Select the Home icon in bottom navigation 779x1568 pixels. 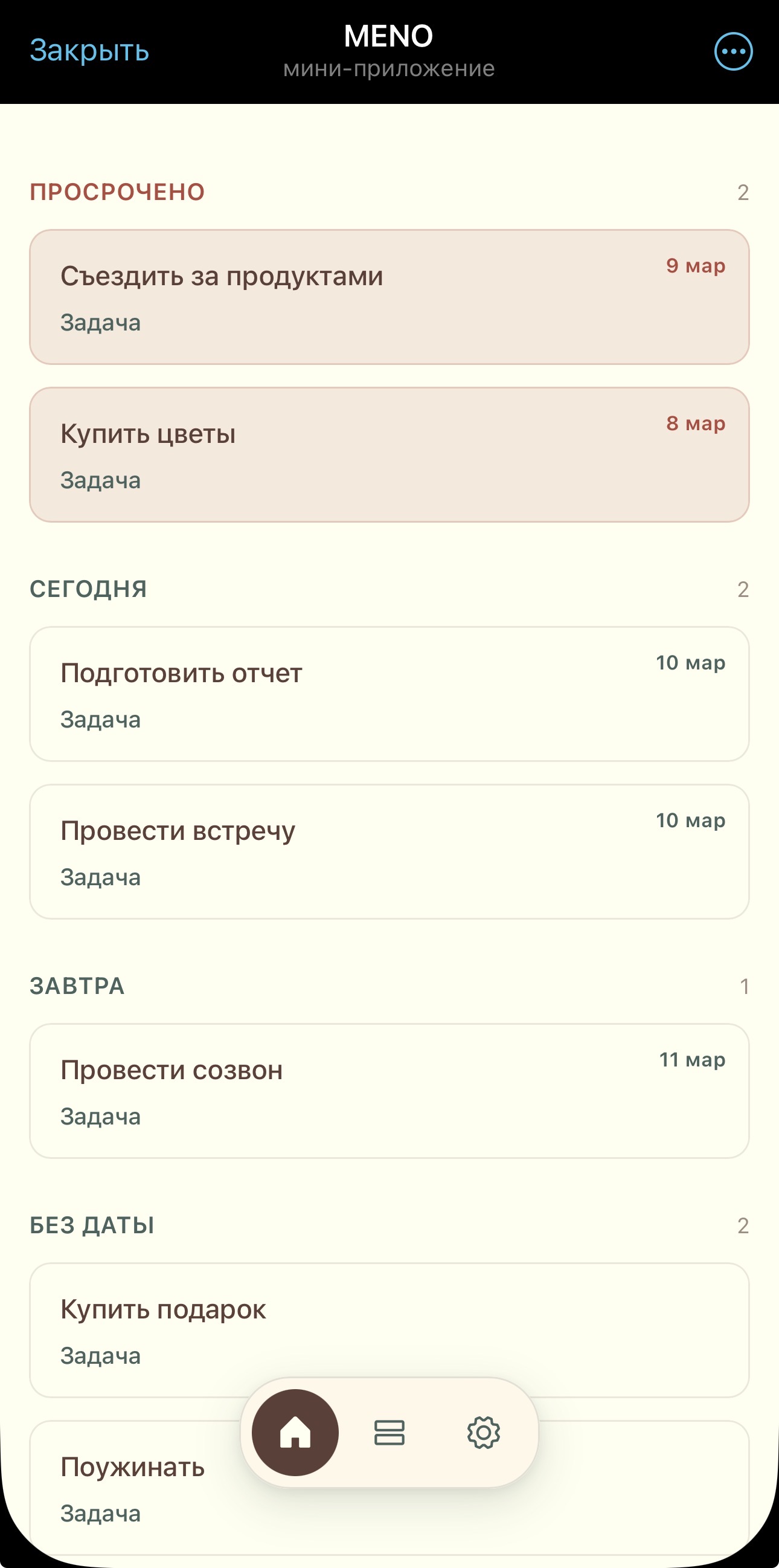295,1431
